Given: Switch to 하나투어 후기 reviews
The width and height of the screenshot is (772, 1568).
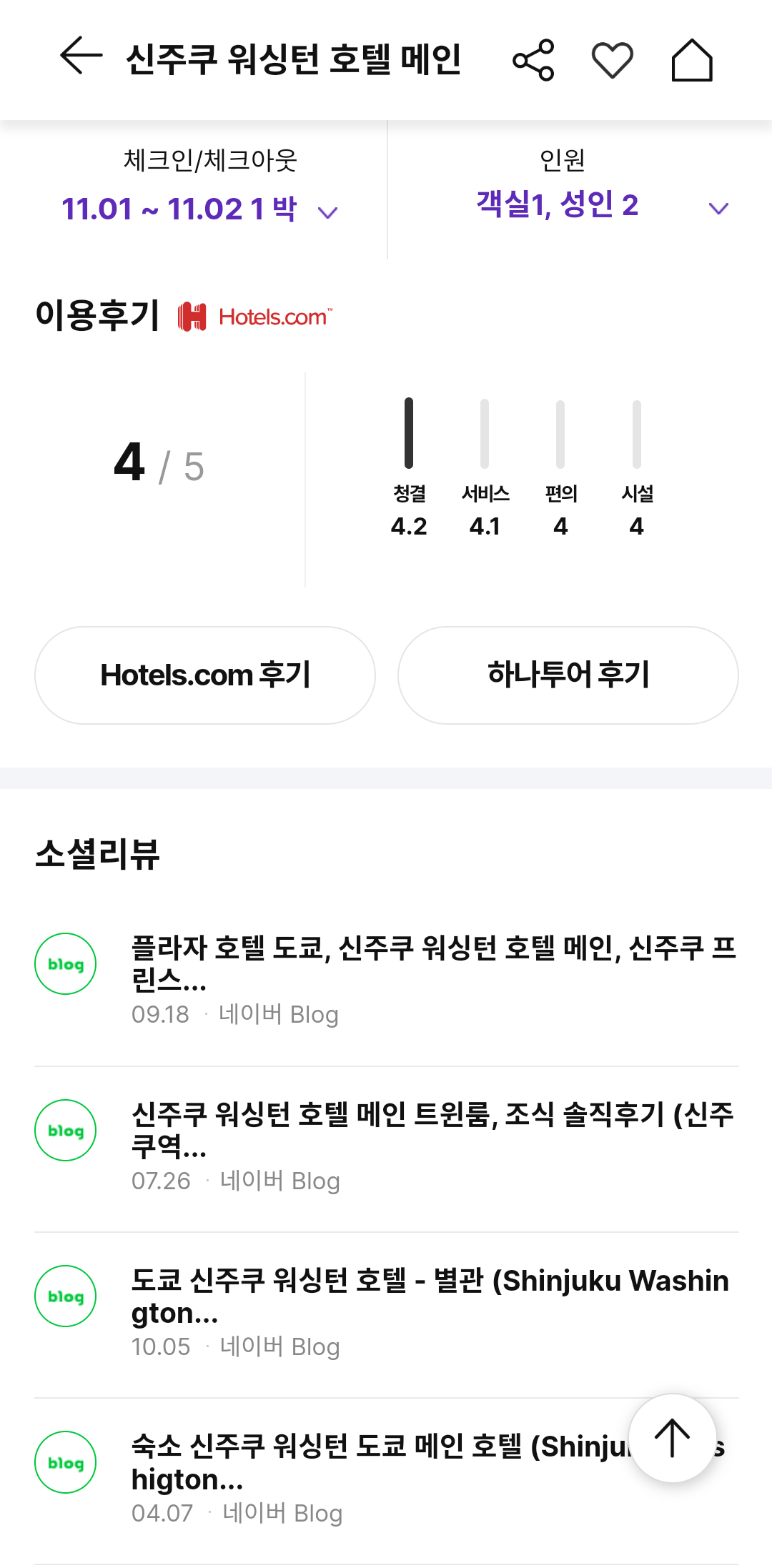Looking at the screenshot, I should point(567,675).
